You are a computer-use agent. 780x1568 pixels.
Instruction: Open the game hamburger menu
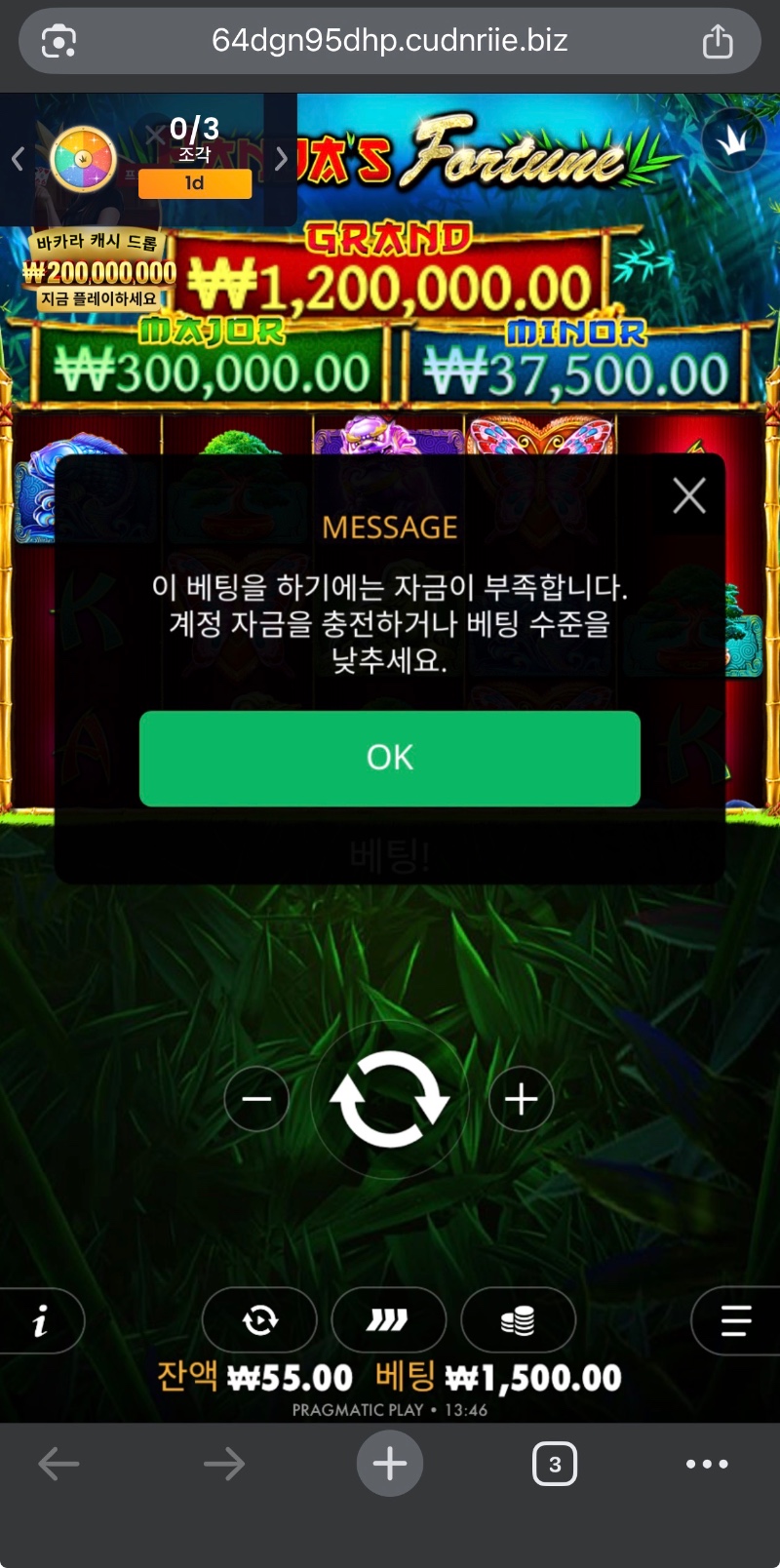pos(735,1320)
